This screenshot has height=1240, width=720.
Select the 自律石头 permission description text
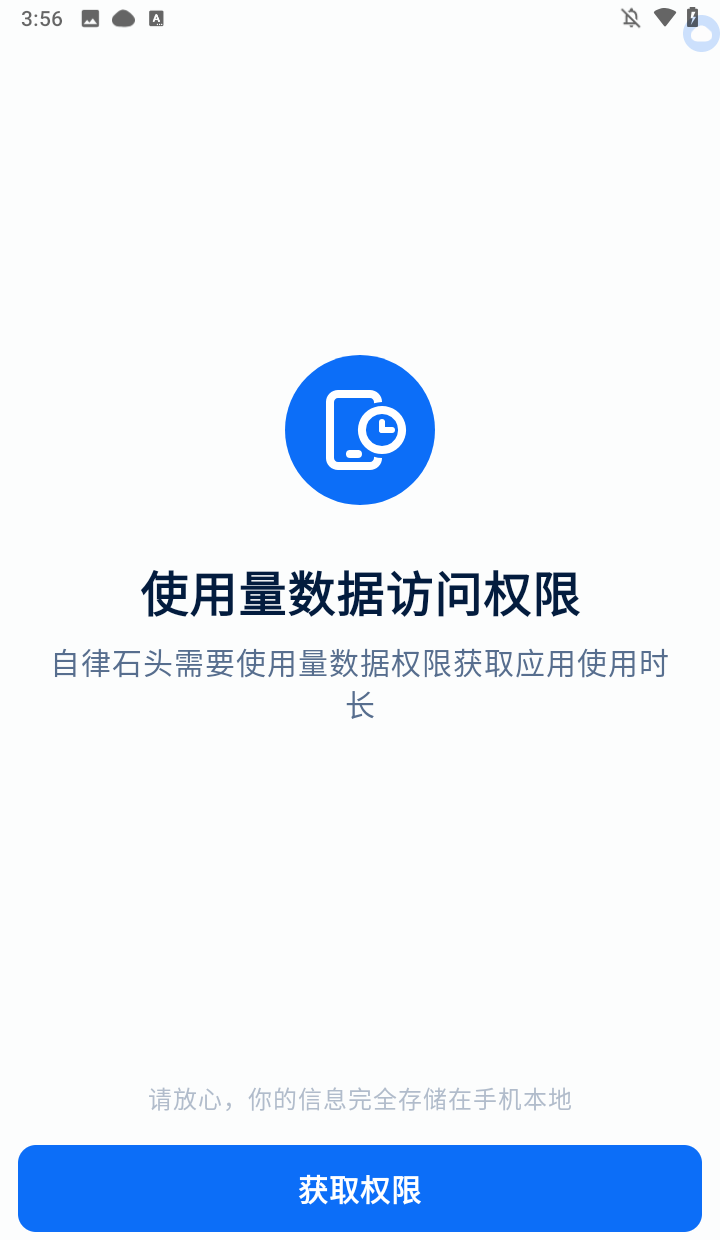click(360, 684)
